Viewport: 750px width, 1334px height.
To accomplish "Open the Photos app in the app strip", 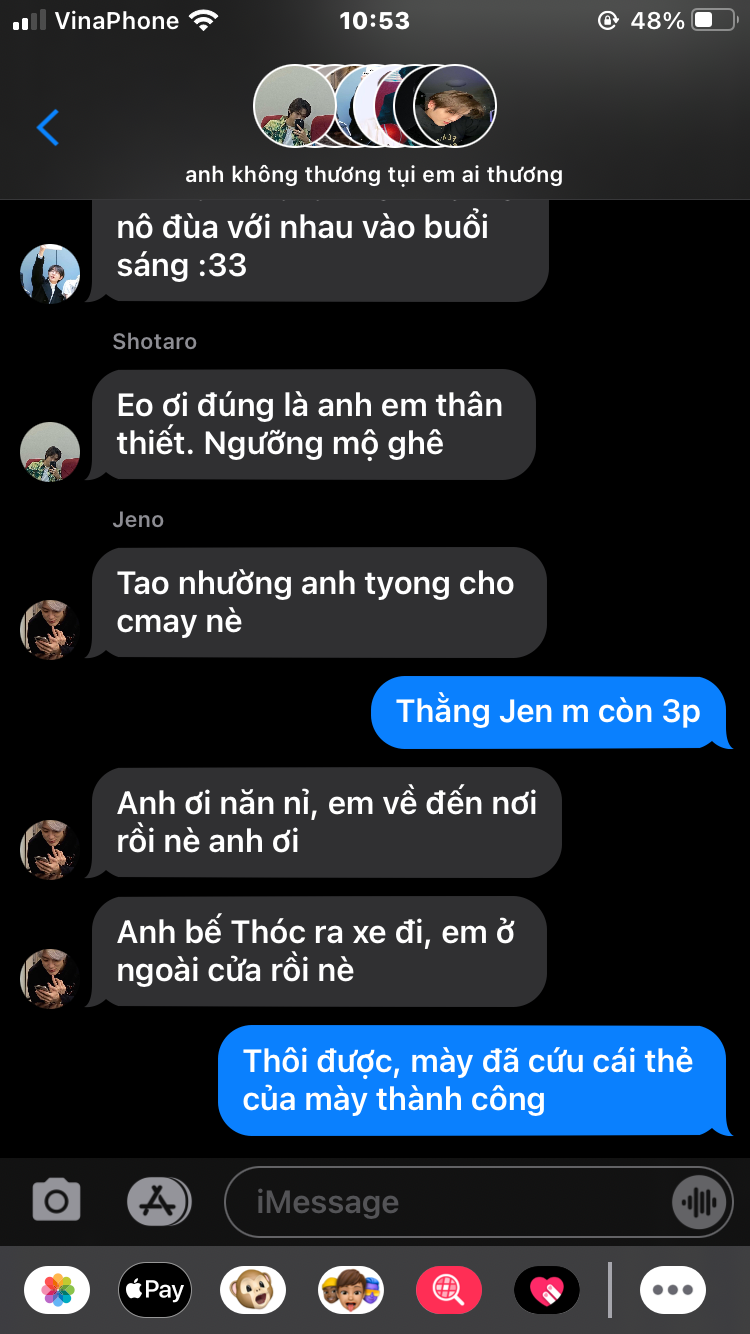I will pyautogui.click(x=57, y=1290).
